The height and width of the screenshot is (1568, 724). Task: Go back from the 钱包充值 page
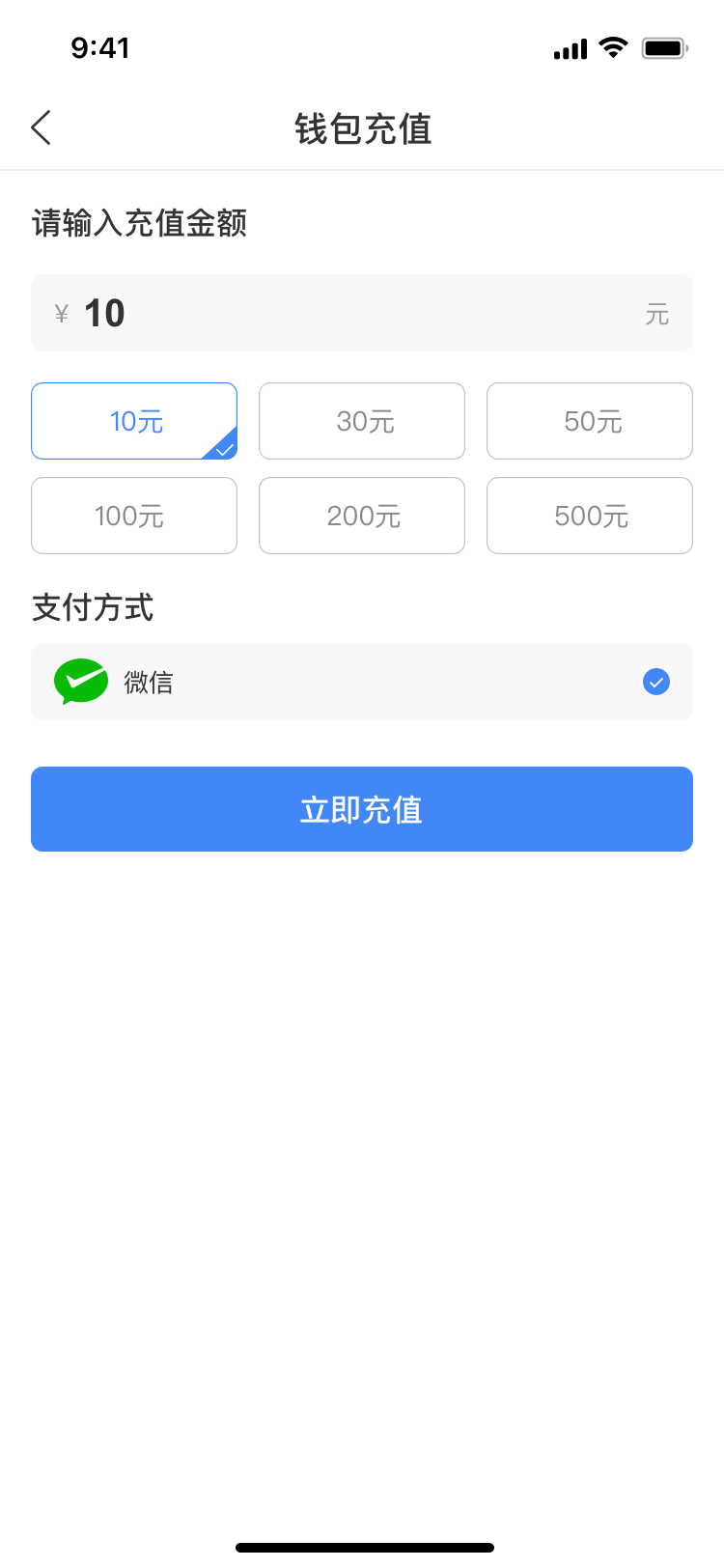(x=42, y=127)
